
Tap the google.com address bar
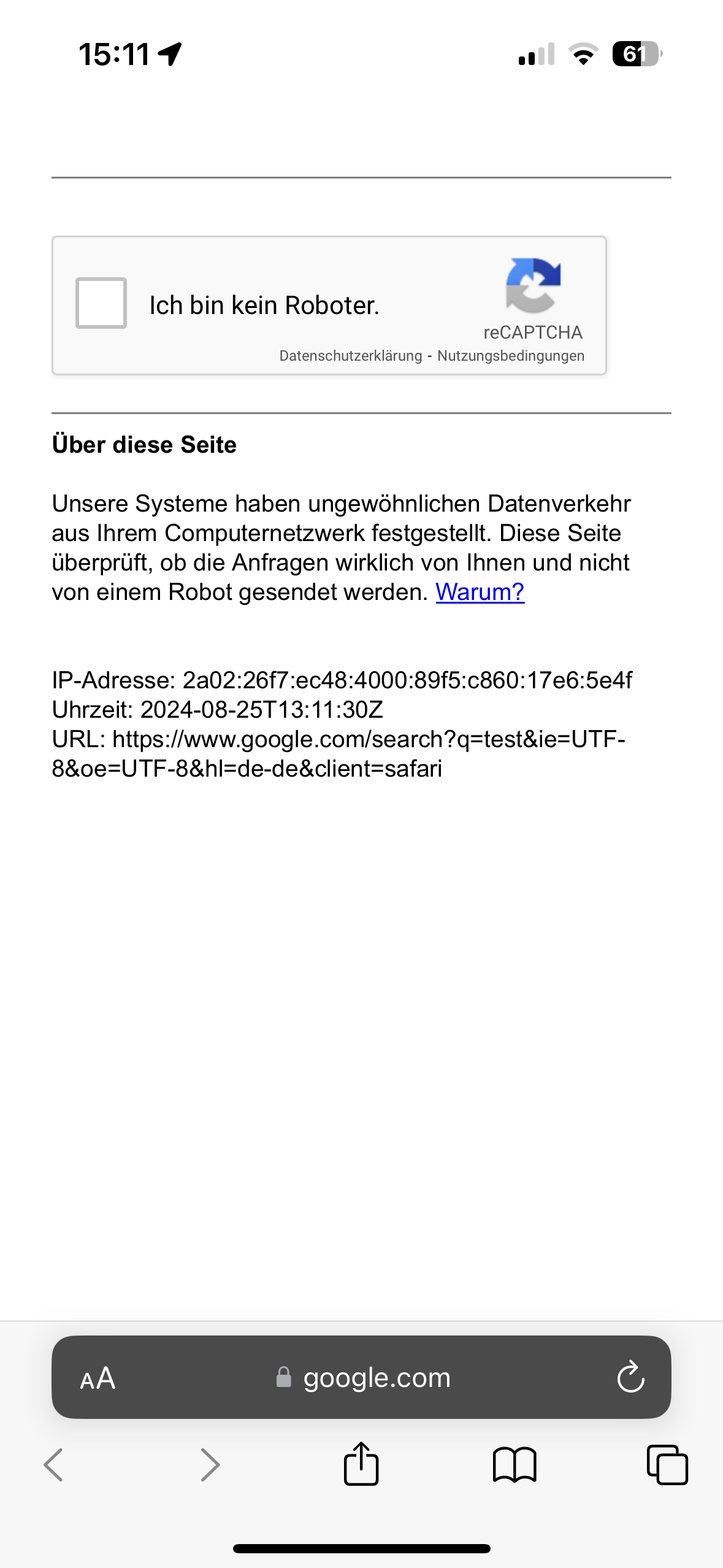tap(364, 1378)
